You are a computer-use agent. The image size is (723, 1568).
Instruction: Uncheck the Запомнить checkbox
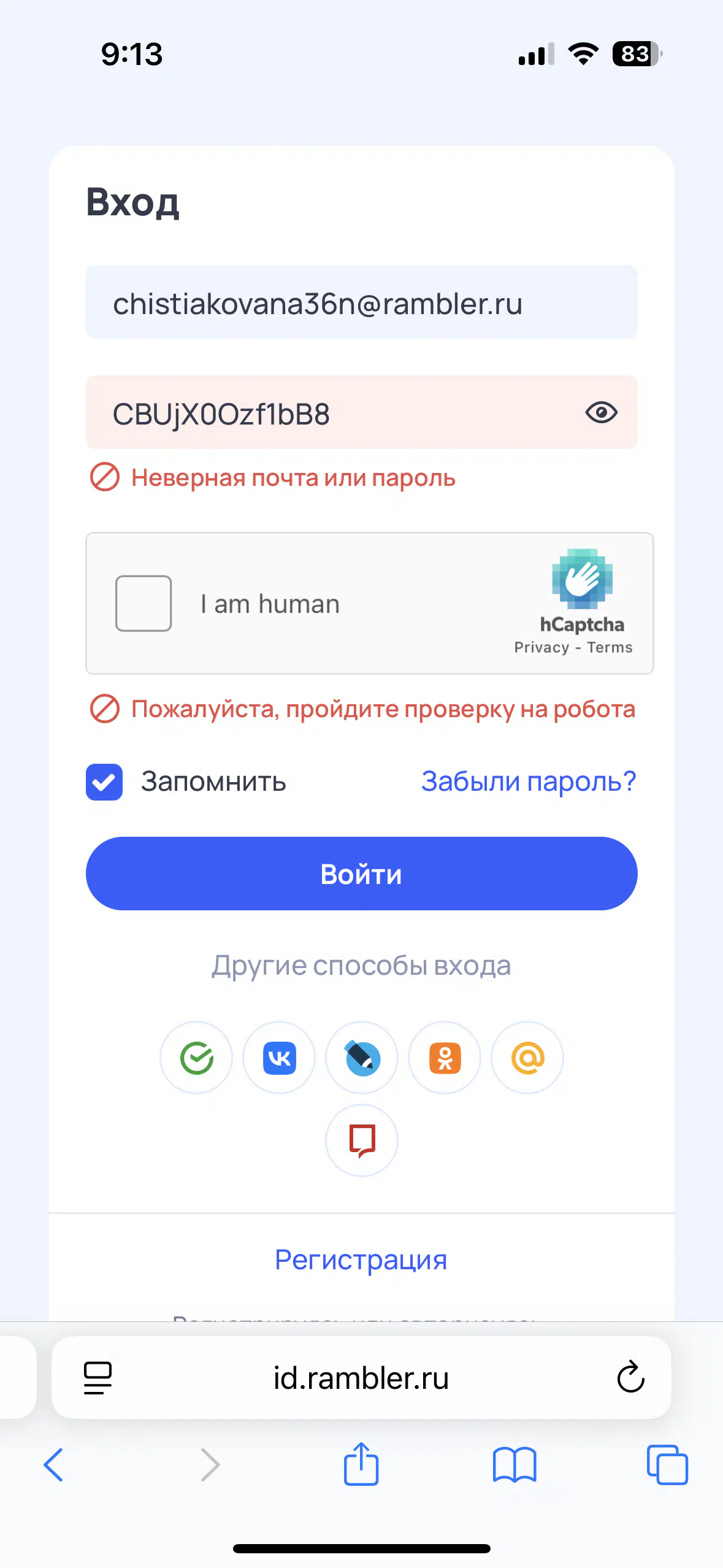click(104, 782)
